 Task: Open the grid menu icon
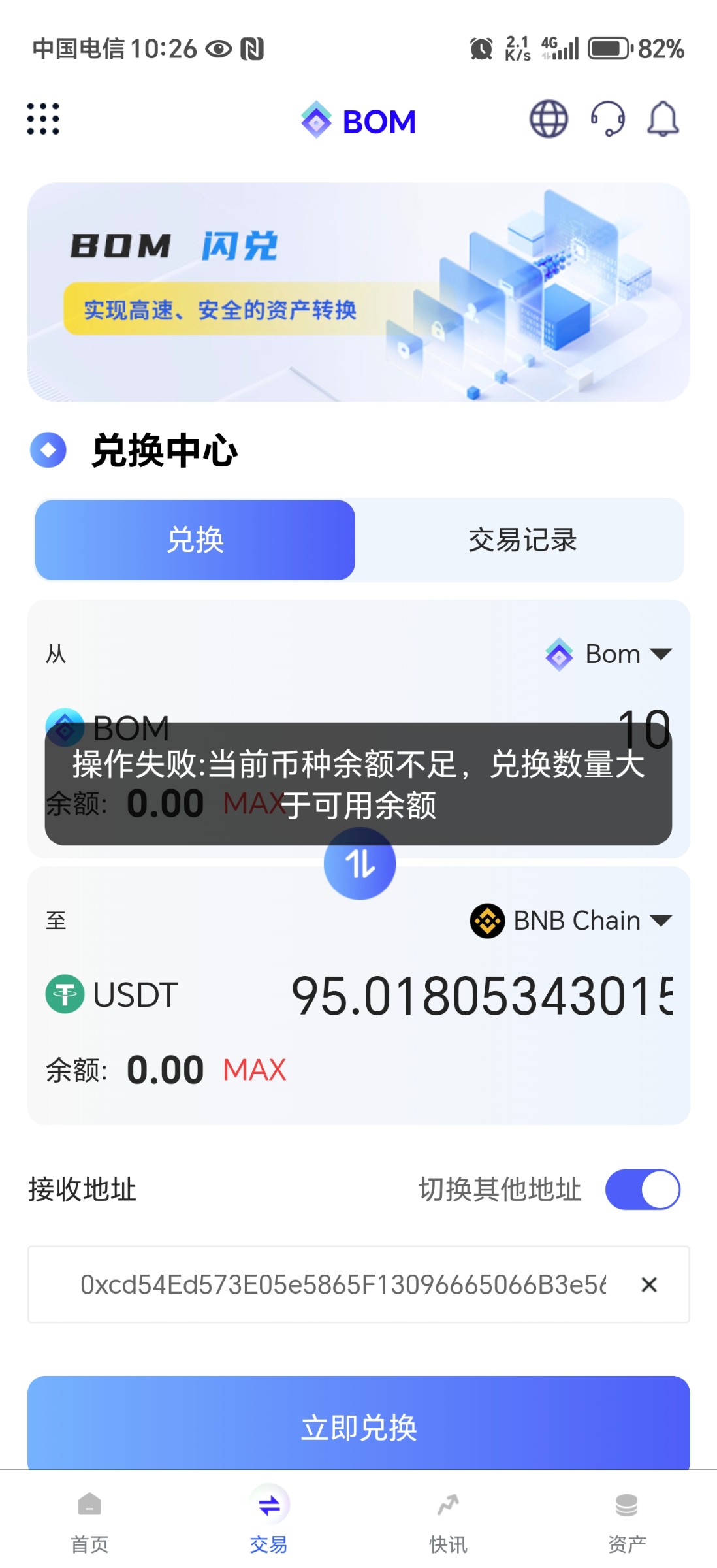pos(43,119)
